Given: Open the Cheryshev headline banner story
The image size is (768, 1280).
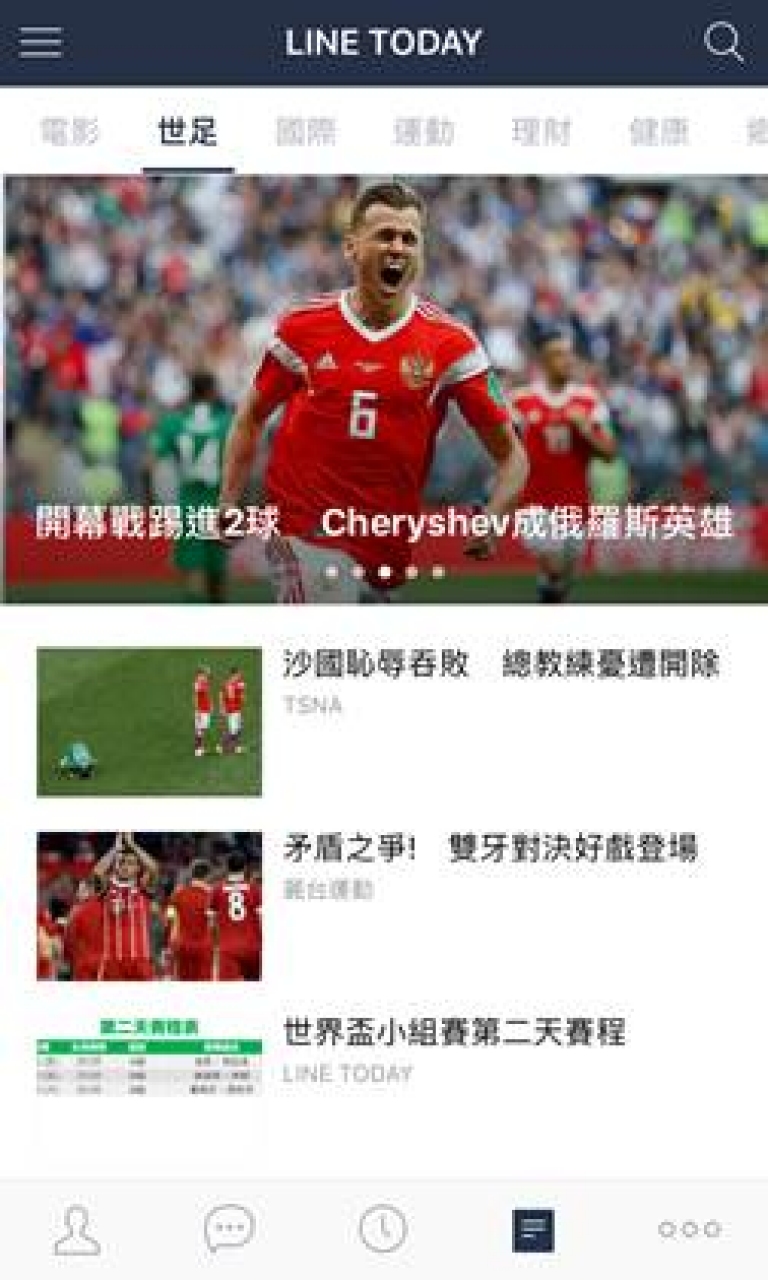Looking at the screenshot, I should pos(386,390).
